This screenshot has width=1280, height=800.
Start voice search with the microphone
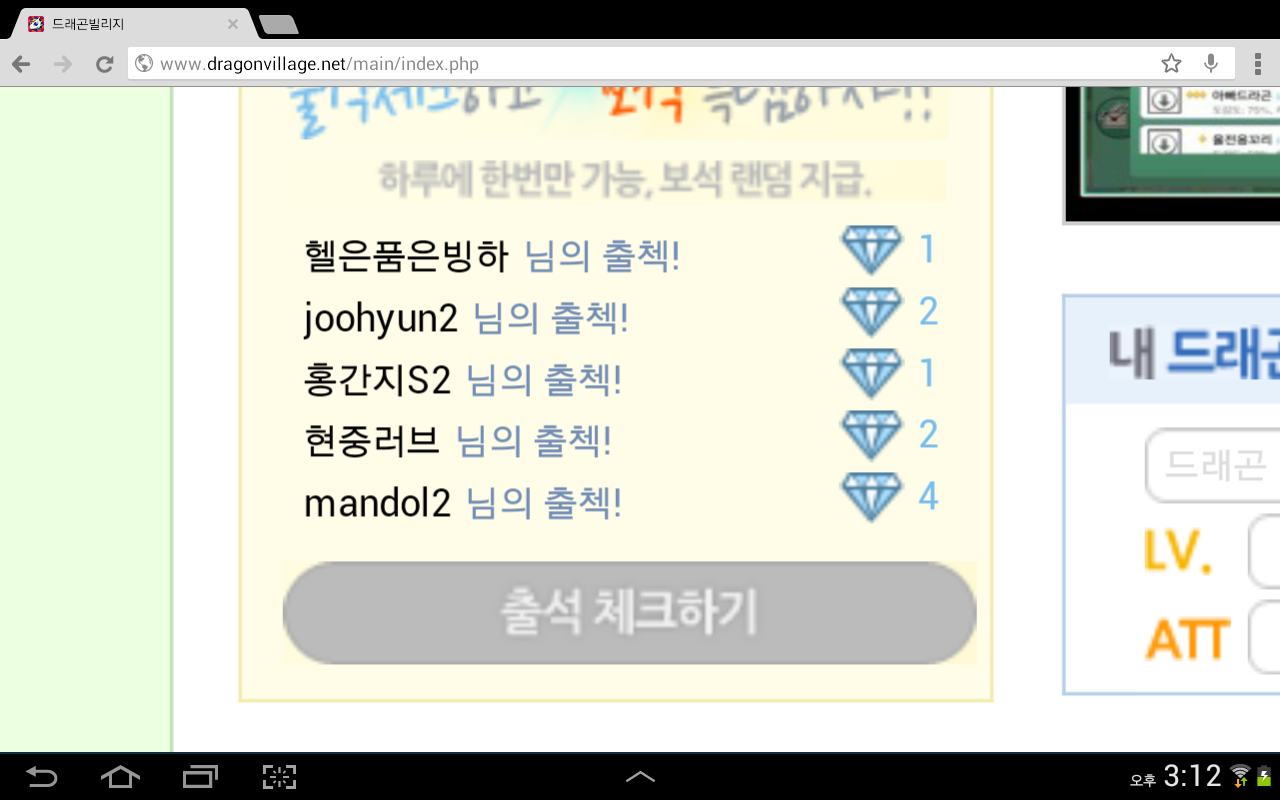point(1211,64)
